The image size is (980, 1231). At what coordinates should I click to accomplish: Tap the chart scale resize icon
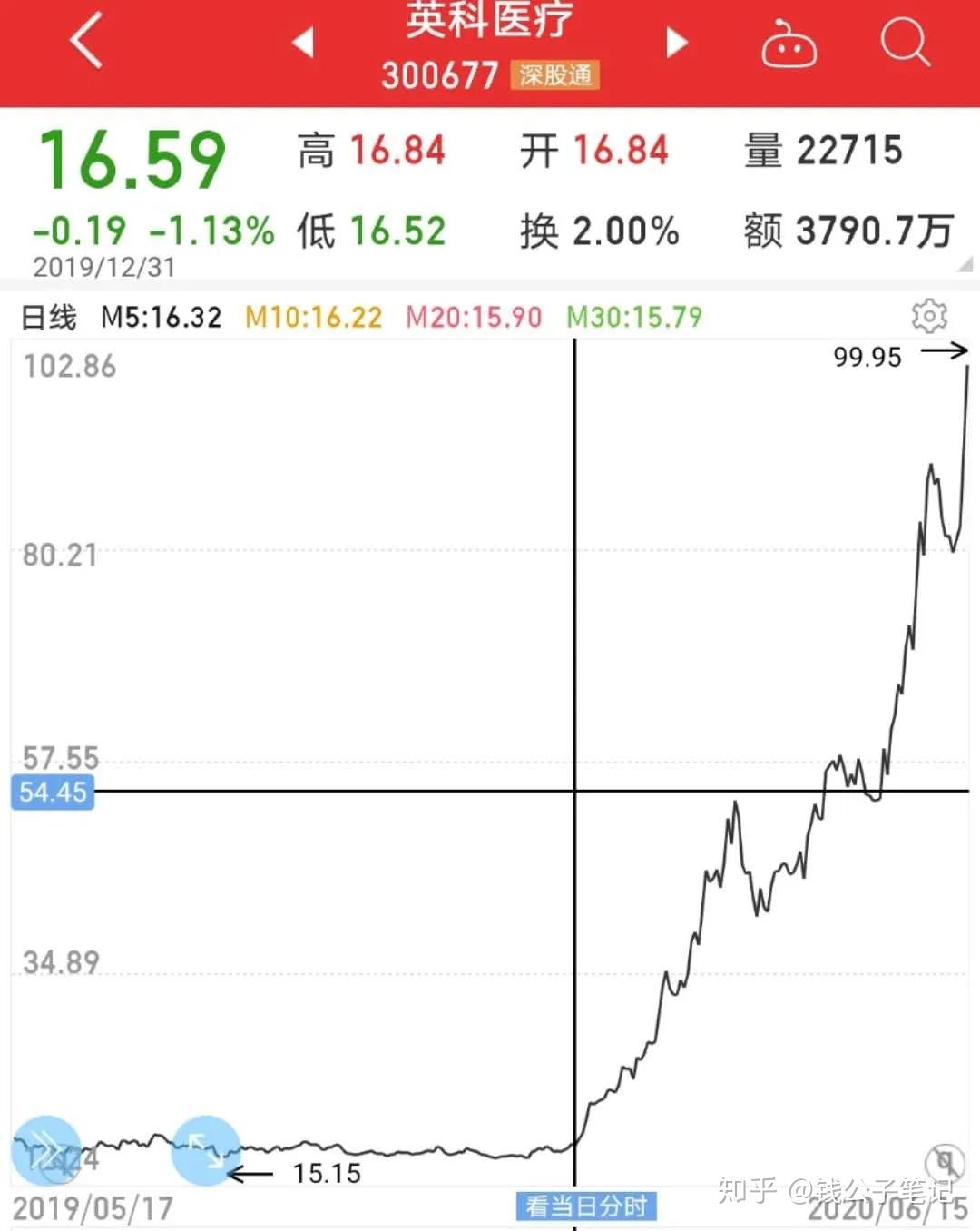(x=207, y=1151)
